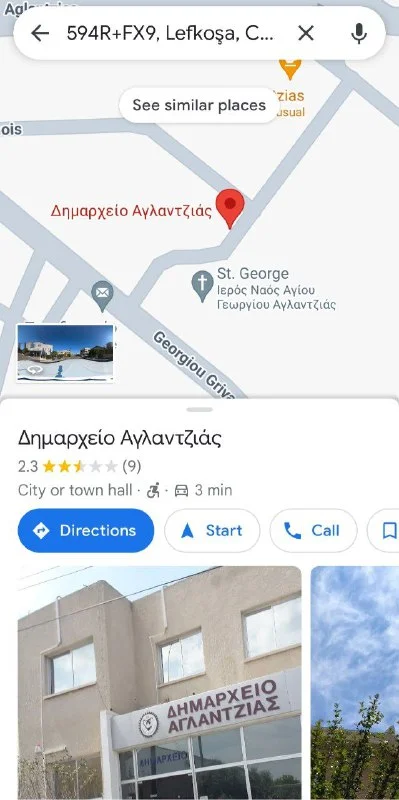Open the Street View preview thumbnail

pos(65,353)
